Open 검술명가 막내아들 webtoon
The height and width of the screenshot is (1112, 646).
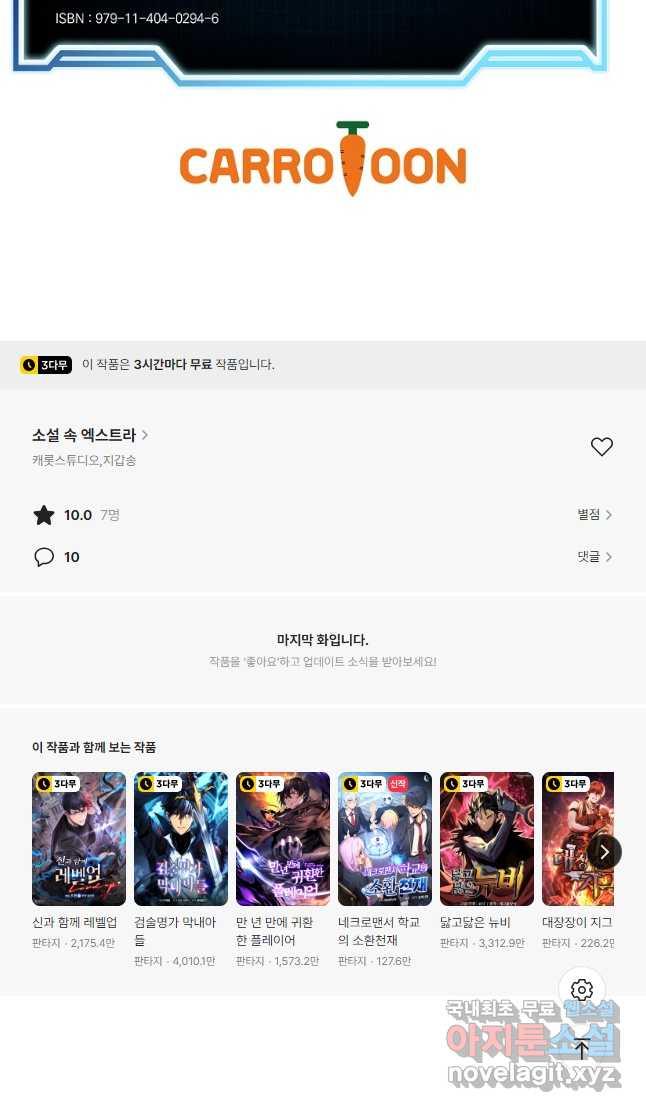click(x=181, y=838)
